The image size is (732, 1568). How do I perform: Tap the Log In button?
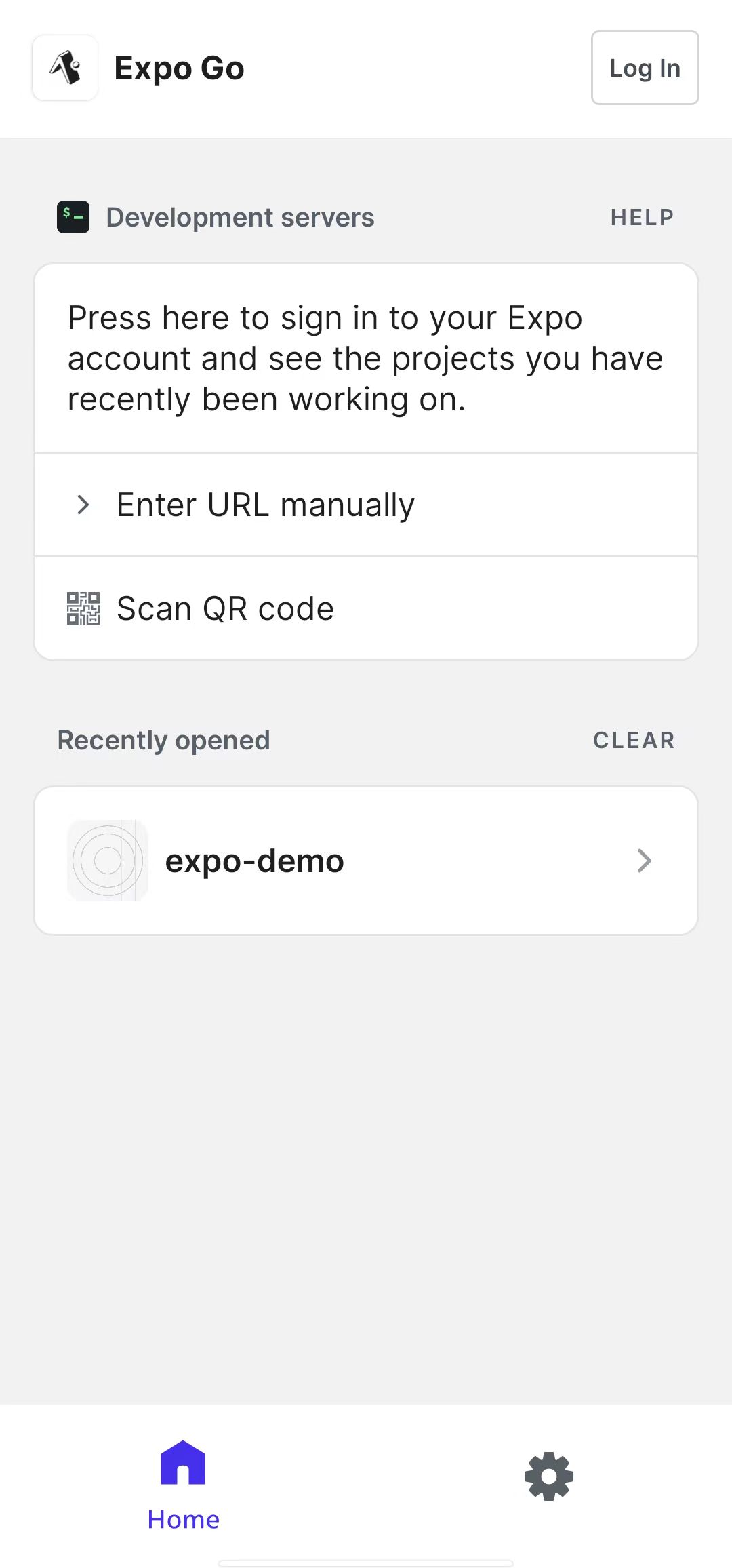click(645, 68)
